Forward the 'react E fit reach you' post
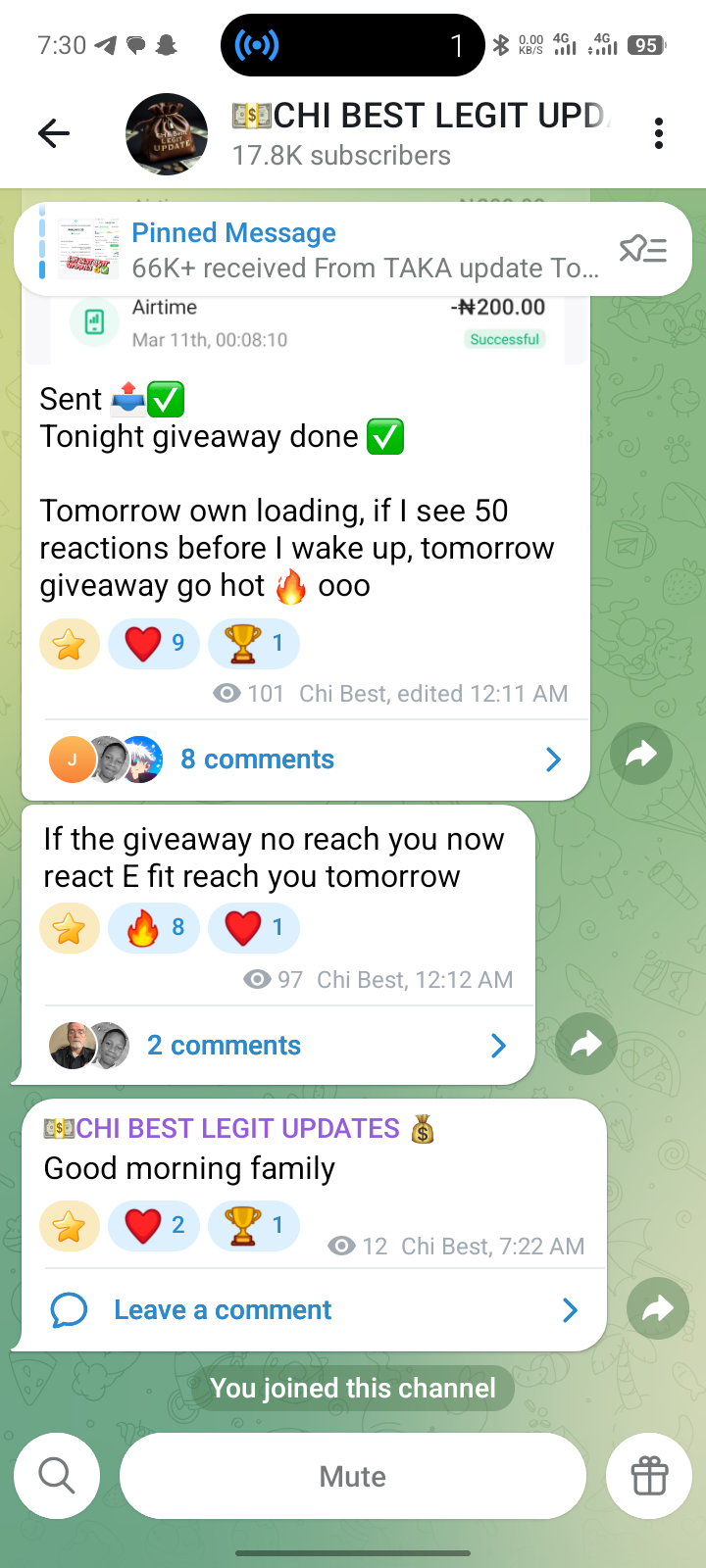 click(585, 1044)
